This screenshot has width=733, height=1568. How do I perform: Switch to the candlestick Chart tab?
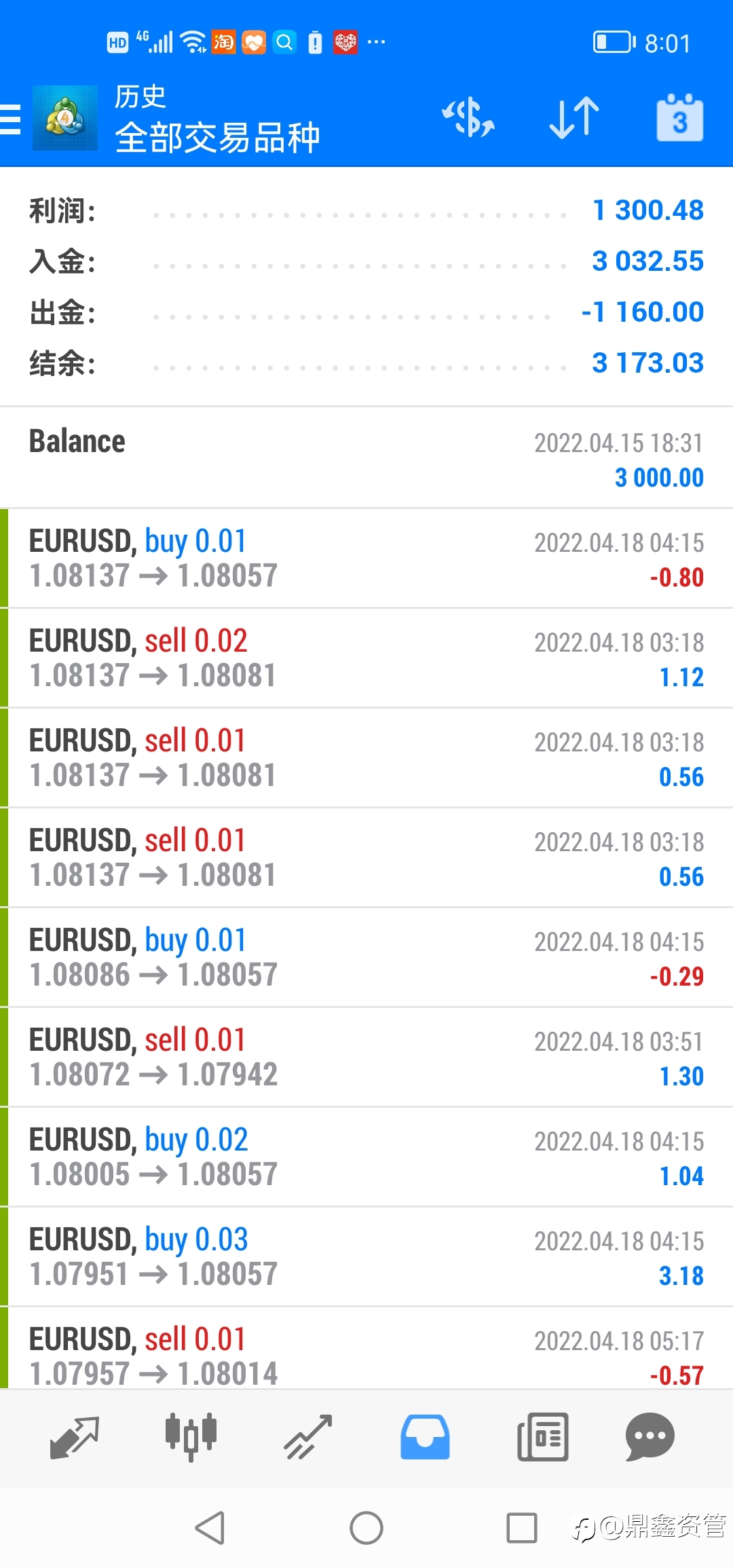coord(191,1437)
